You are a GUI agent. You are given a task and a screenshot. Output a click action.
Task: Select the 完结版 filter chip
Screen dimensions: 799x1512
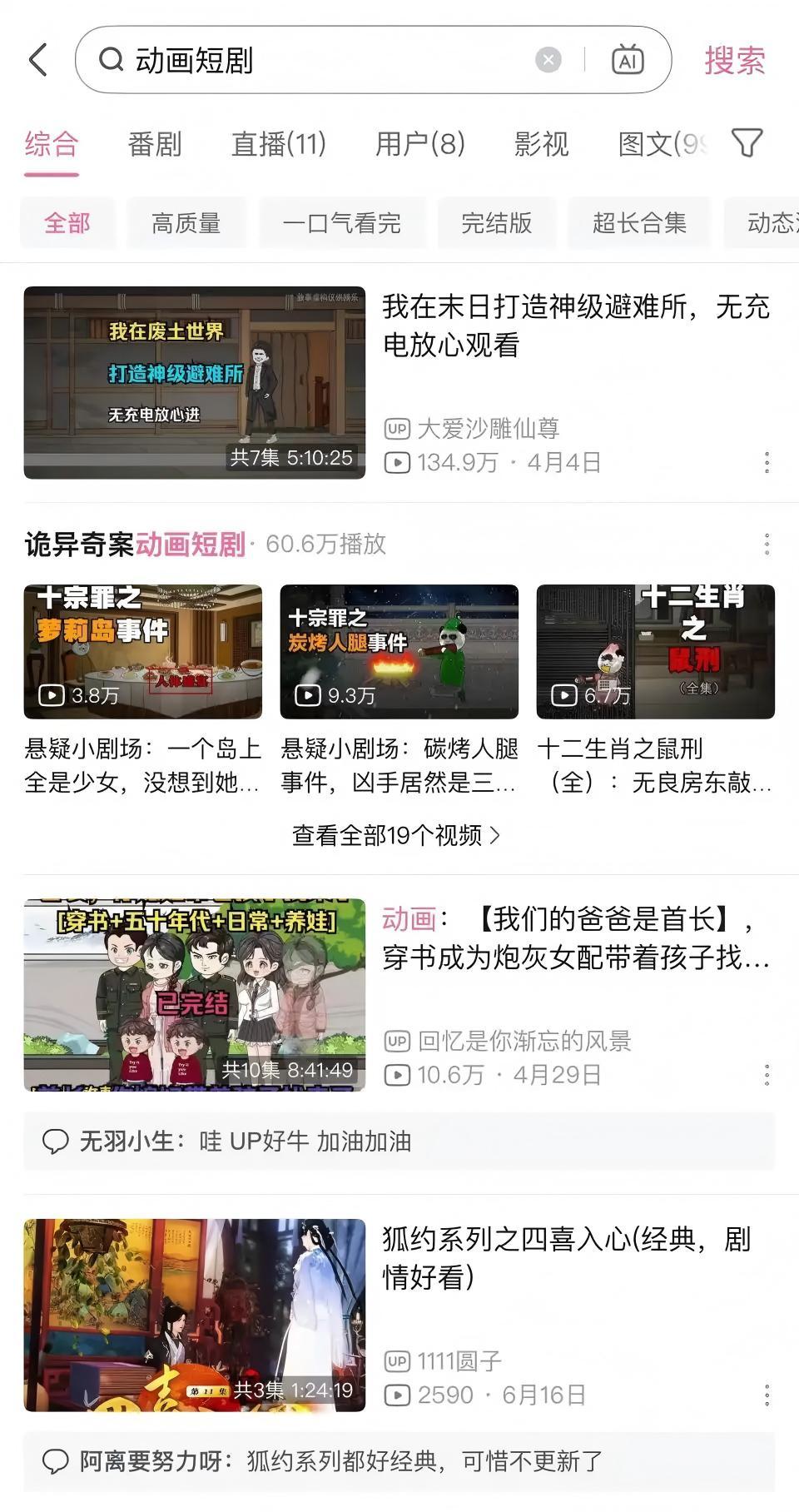click(x=496, y=223)
